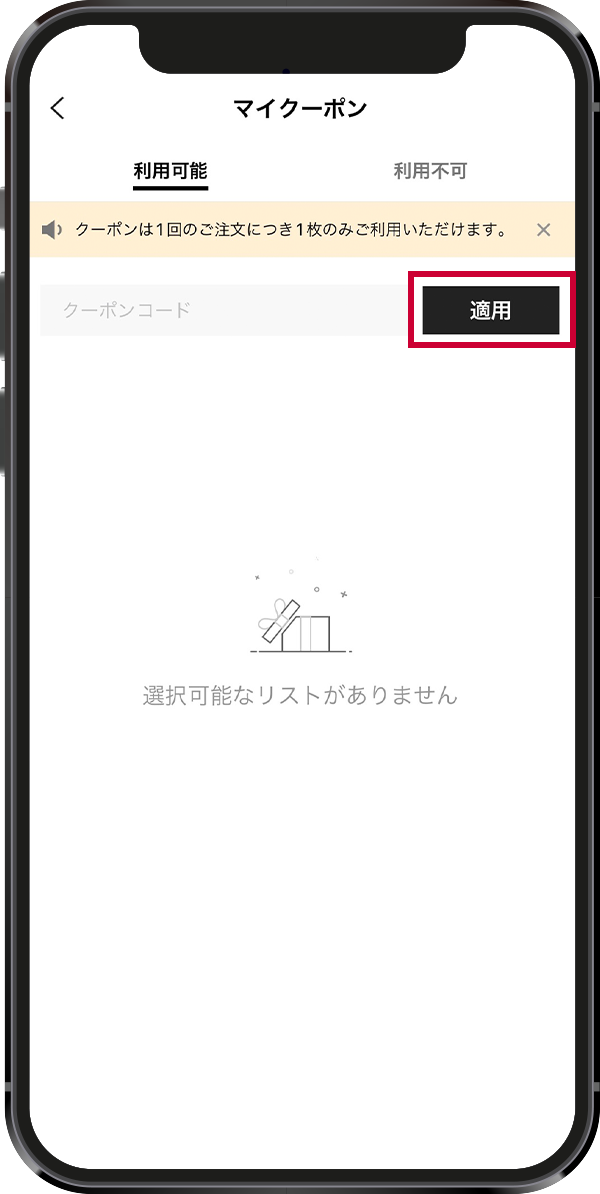
Task: Switch to the 利用可能 tab
Action: coord(170,171)
